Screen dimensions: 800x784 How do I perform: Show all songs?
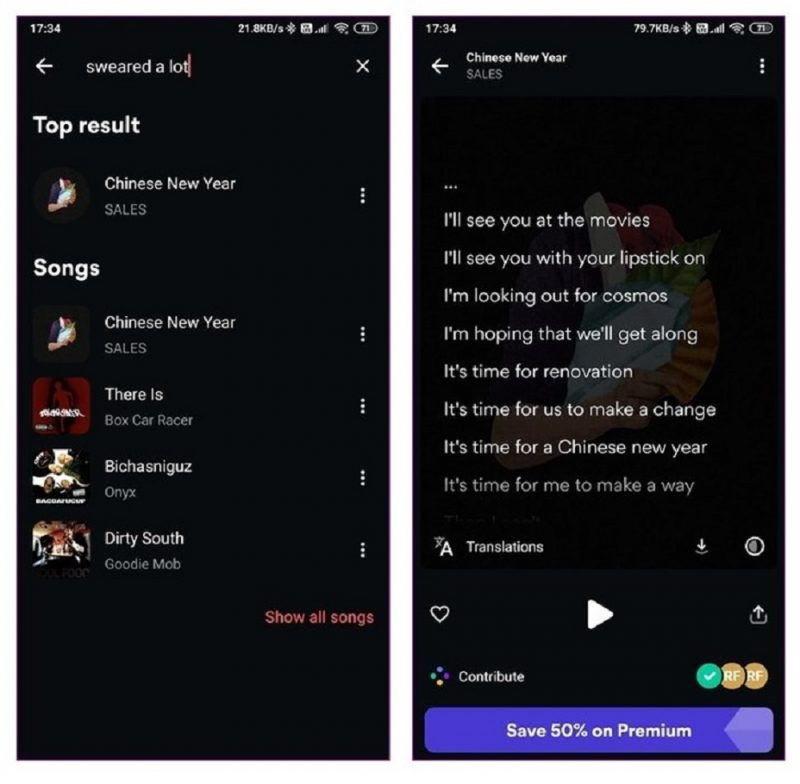pos(318,617)
